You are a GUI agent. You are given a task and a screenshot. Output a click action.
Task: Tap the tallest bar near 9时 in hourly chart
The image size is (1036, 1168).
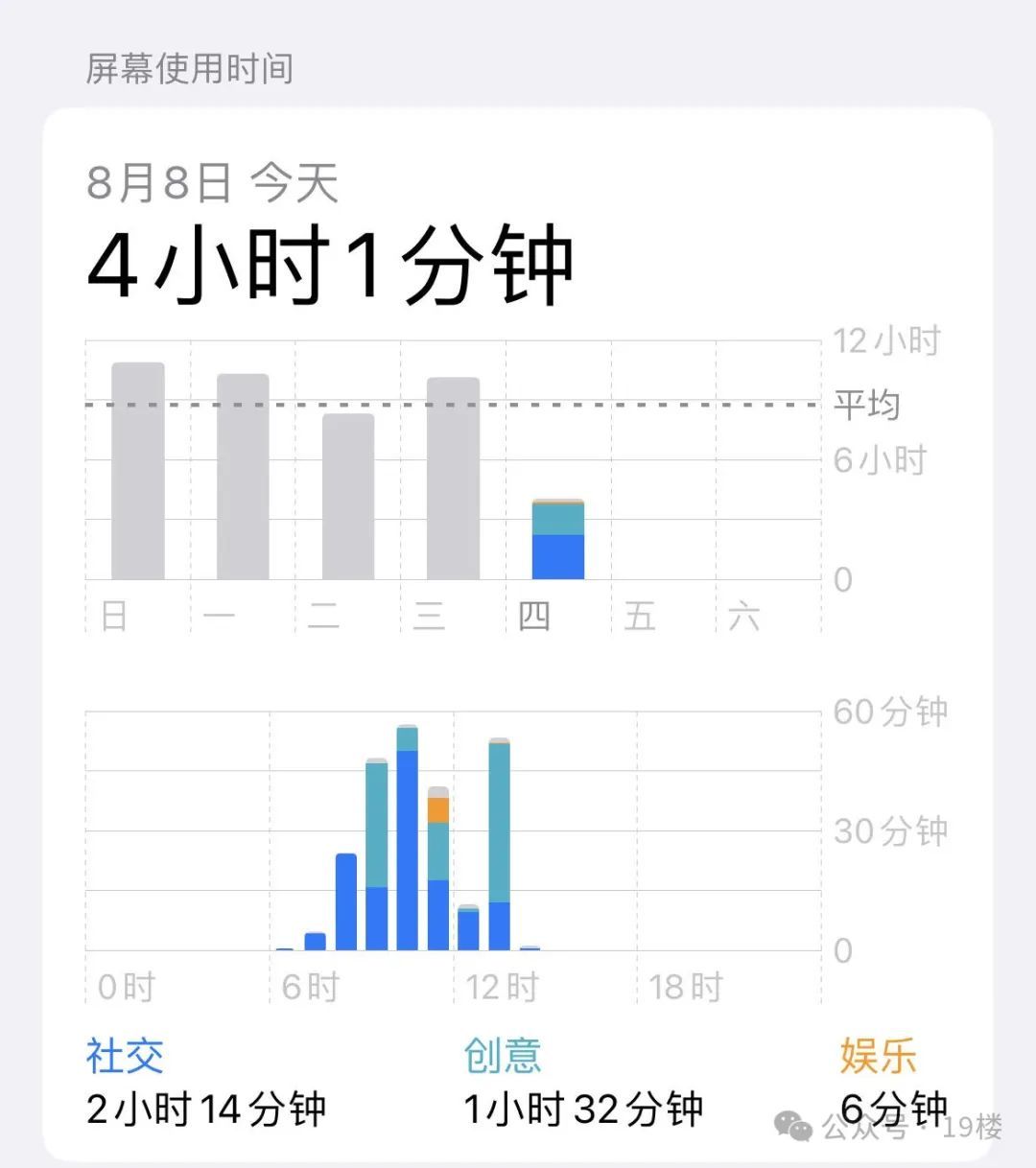[409, 834]
